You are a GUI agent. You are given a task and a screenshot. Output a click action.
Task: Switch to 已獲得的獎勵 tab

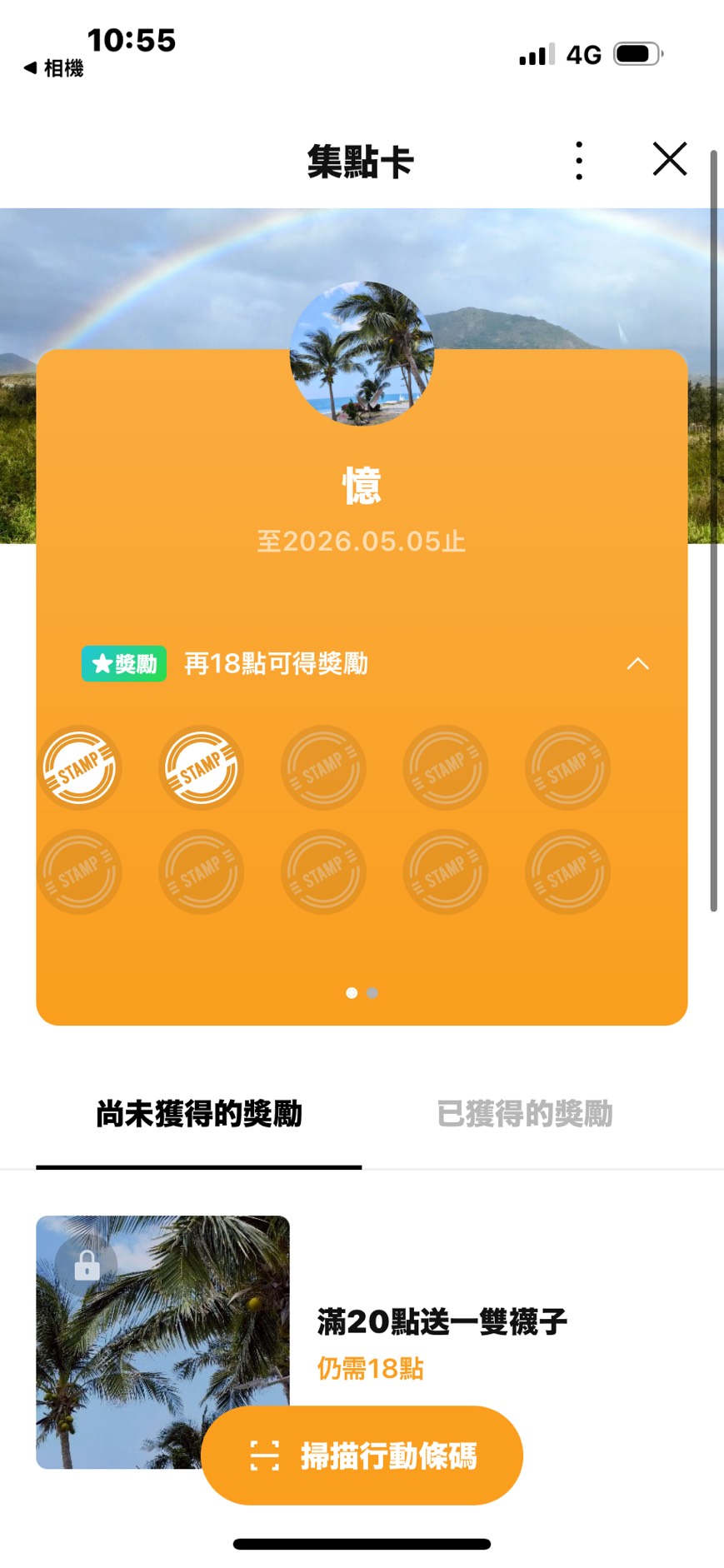pos(524,1114)
